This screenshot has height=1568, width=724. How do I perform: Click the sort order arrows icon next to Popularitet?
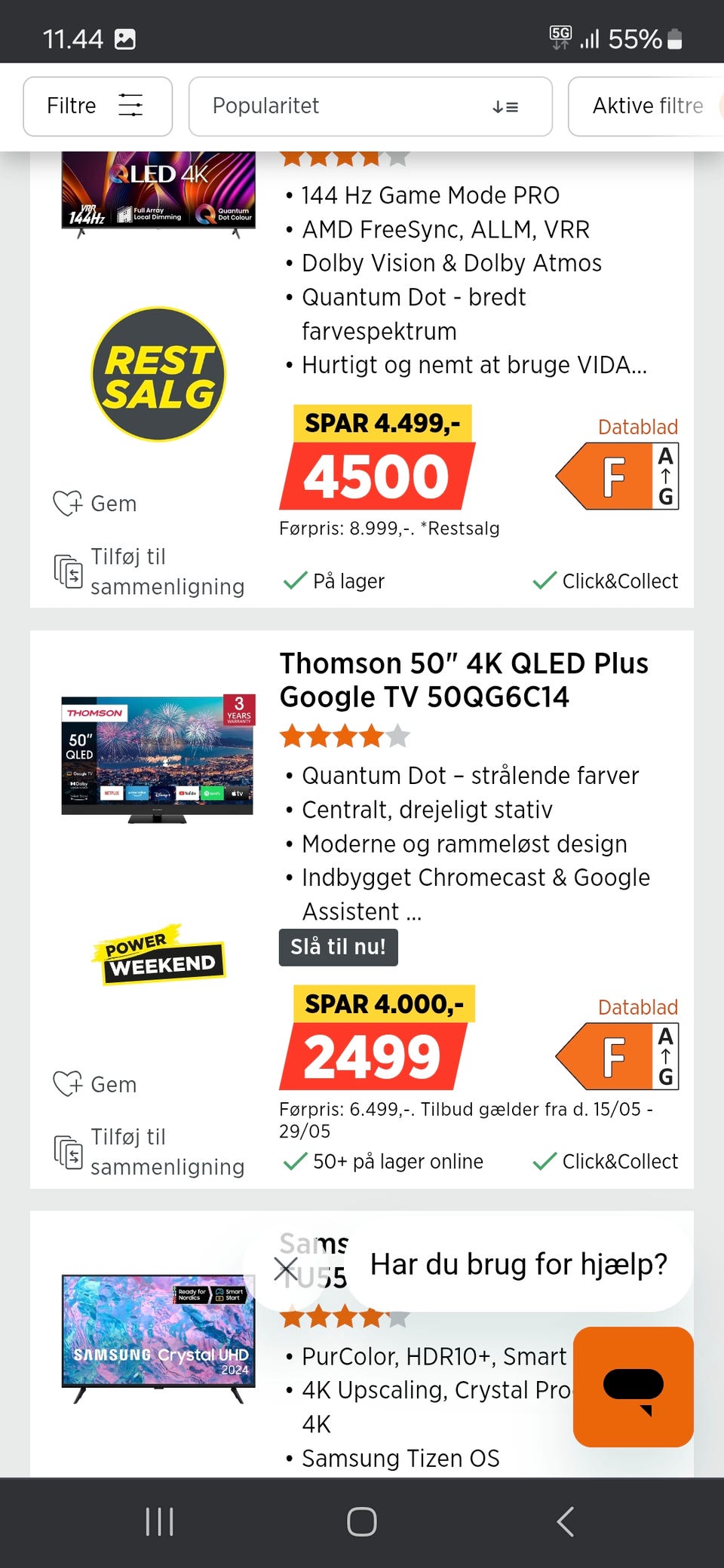(504, 106)
